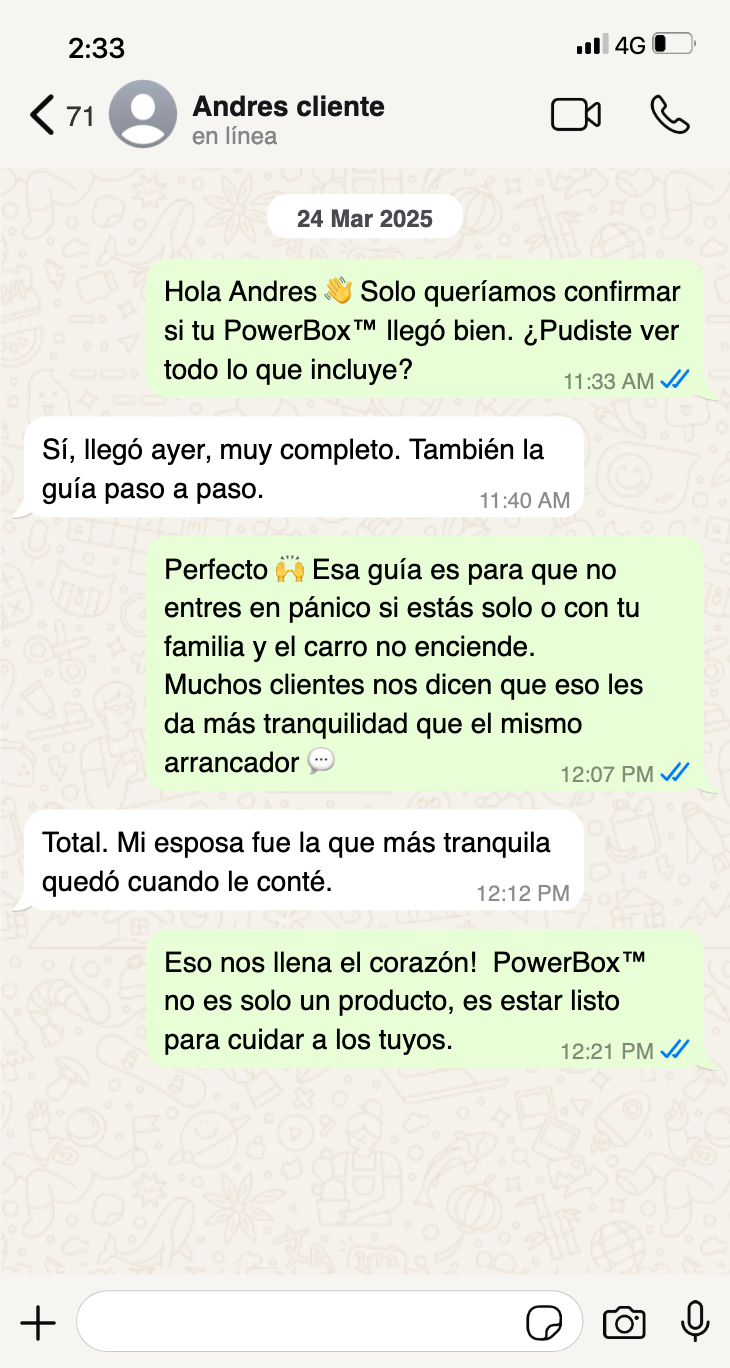Start a voice call with Andres
Screen dimensions: 730x1368
coord(669,115)
